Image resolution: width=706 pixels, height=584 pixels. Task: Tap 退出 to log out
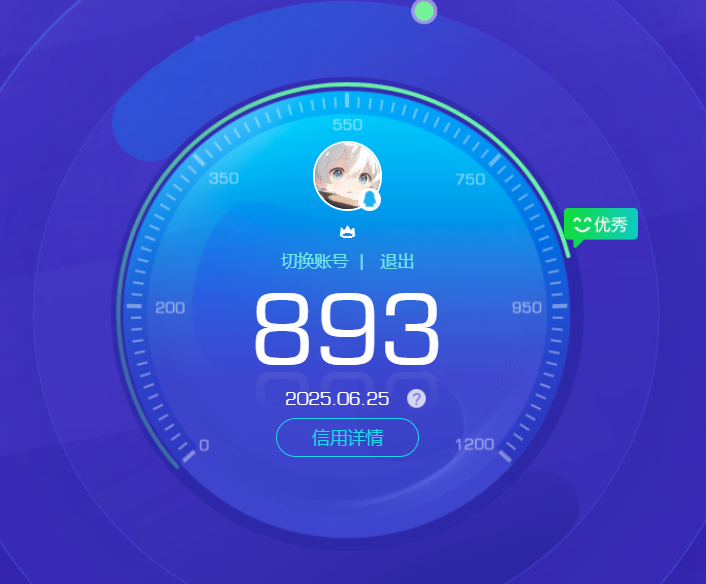click(397, 262)
